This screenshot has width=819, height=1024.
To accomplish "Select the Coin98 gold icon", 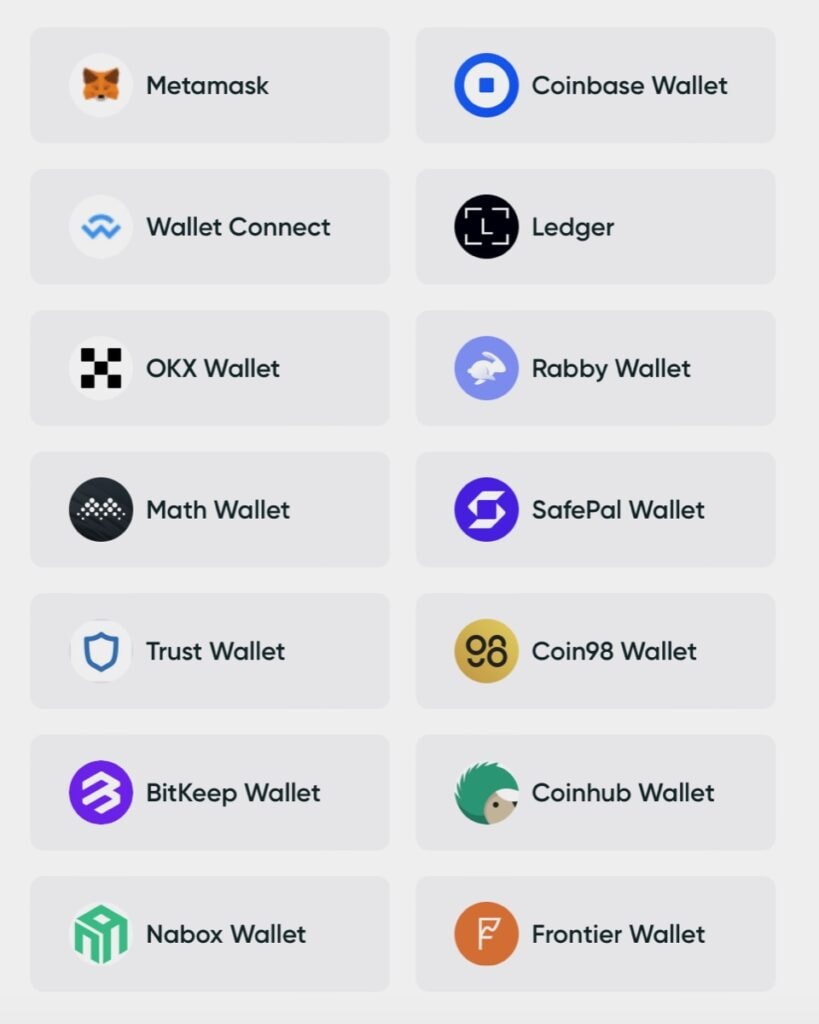I will point(484,651).
